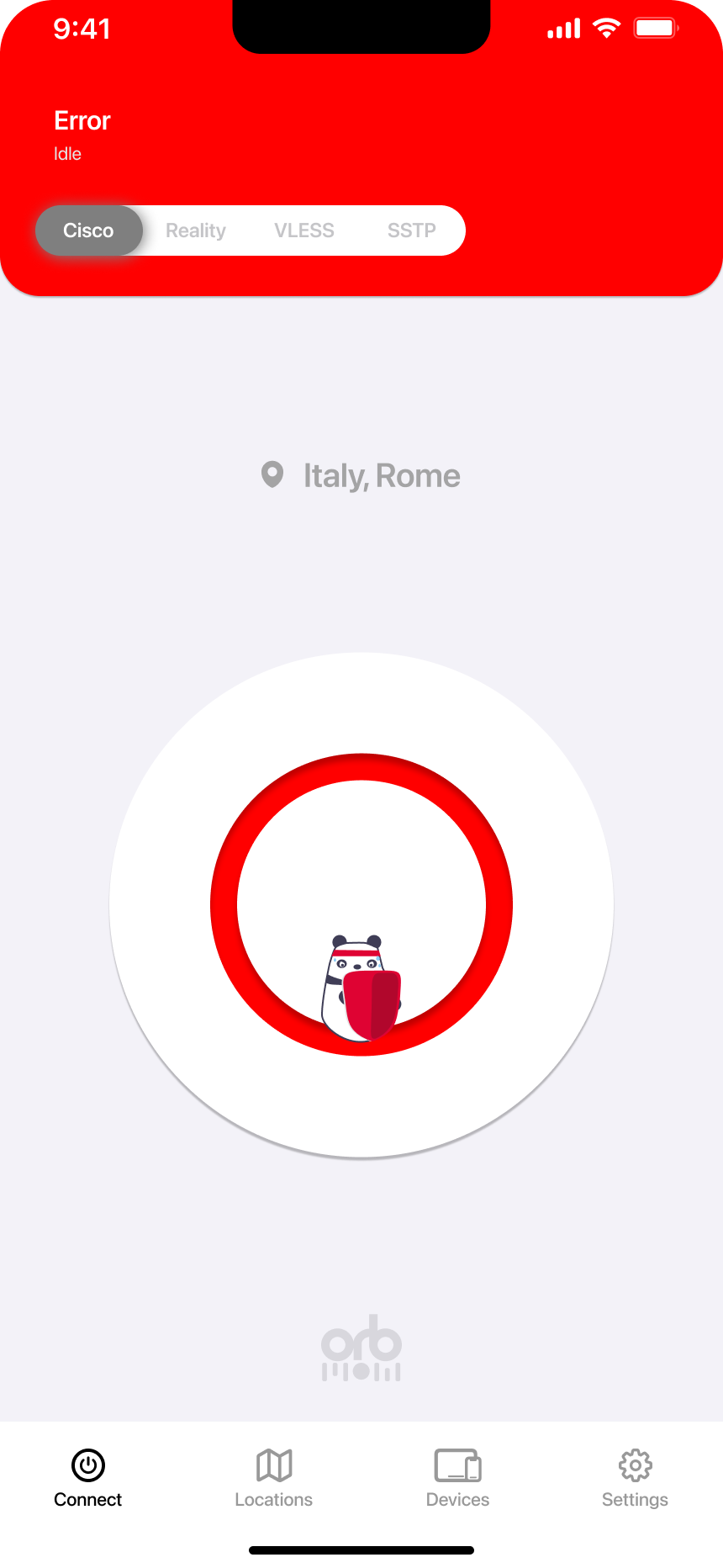This screenshot has height=1568, width=723.
Task: Click the orb logo above the navigation bar
Action: pyautogui.click(x=361, y=1346)
